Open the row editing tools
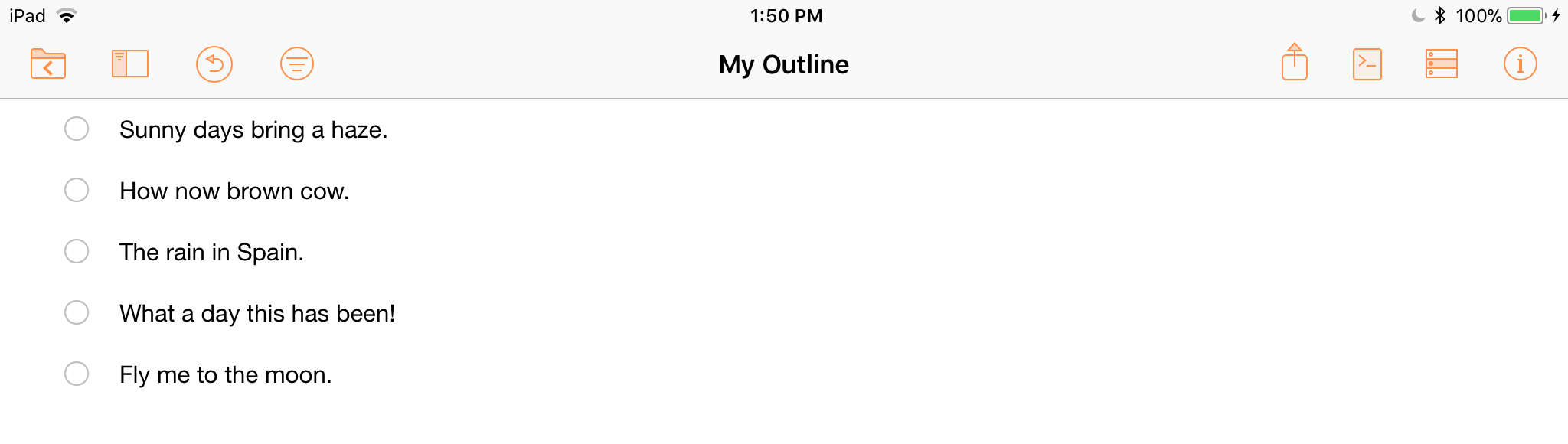This screenshot has width=1568, height=444. tap(1442, 64)
